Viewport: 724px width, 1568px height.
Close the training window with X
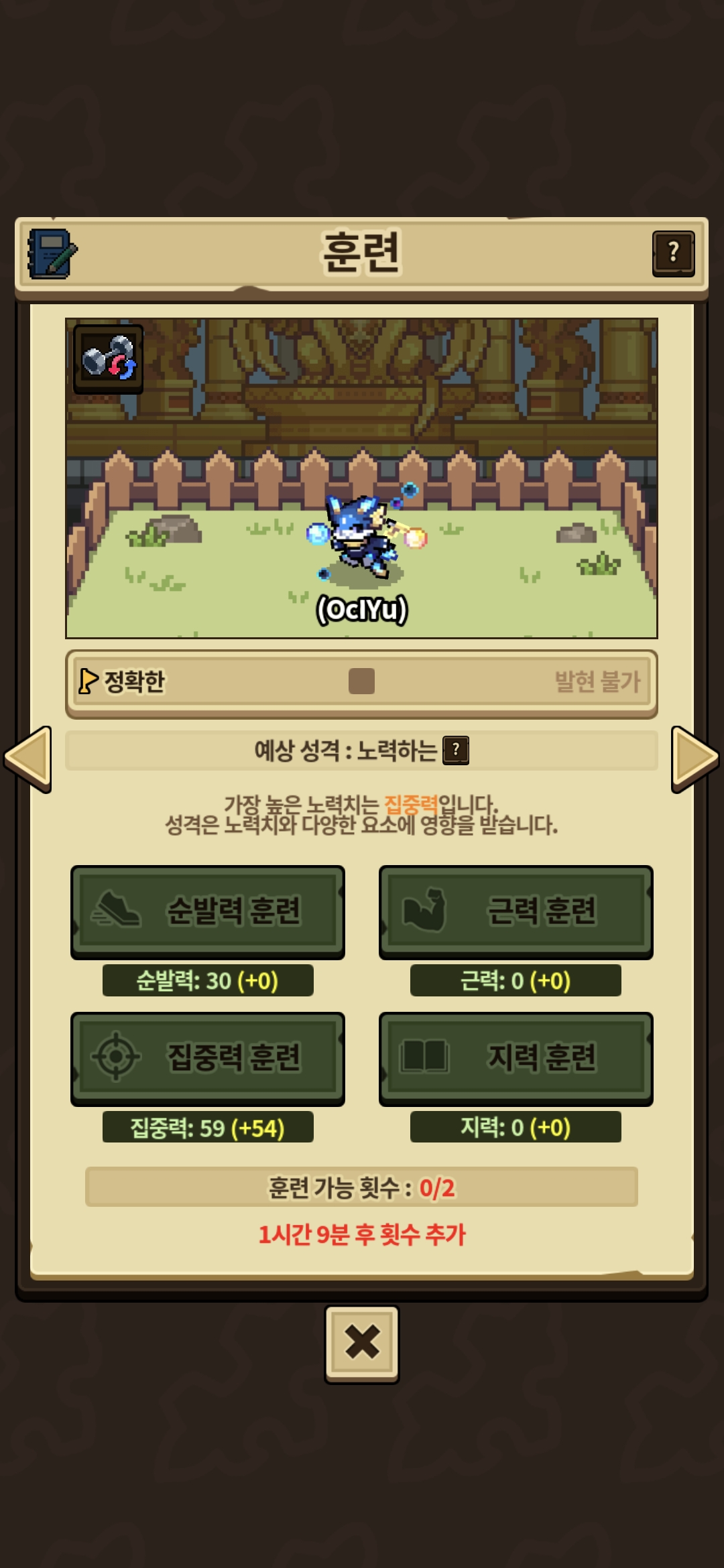pyautogui.click(x=362, y=1342)
